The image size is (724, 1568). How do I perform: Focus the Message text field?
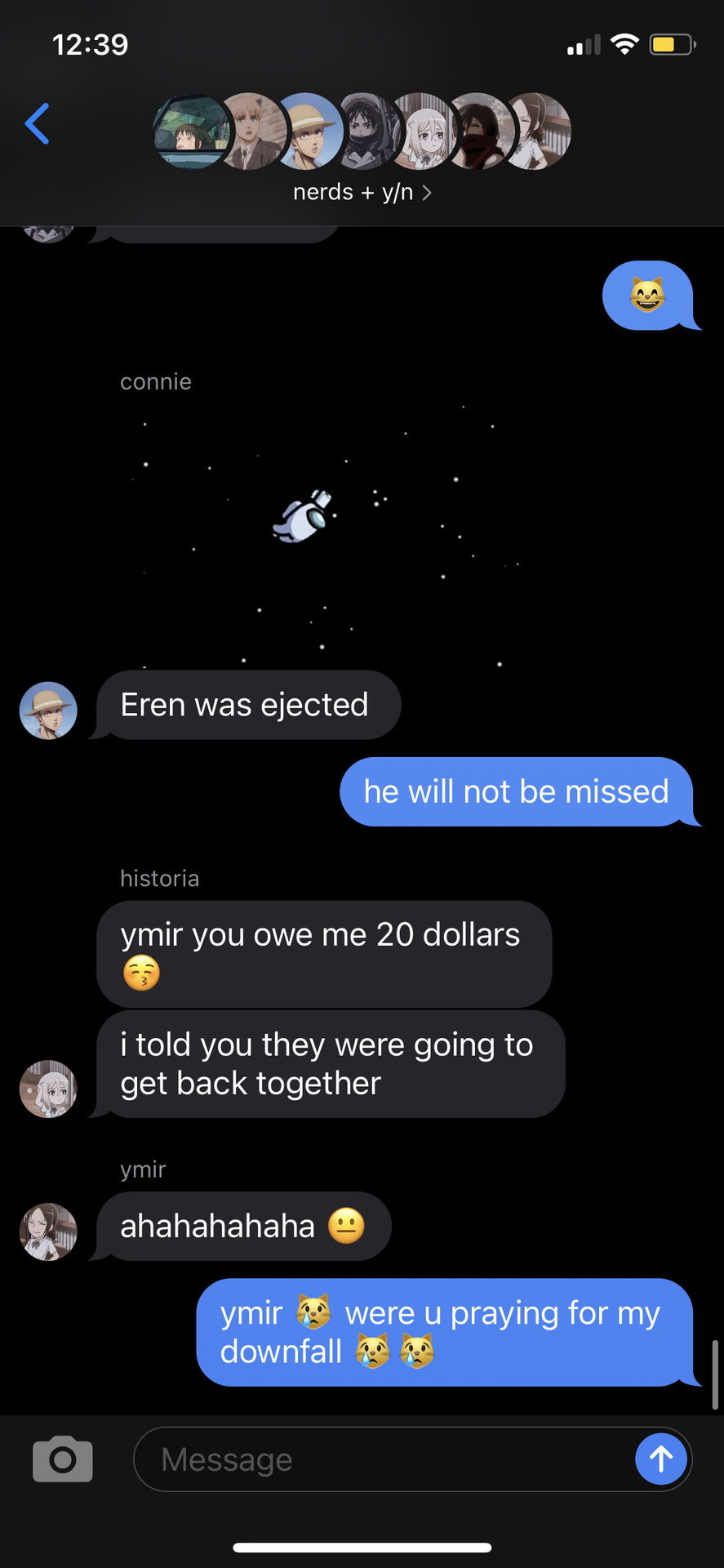click(384, 1459)
